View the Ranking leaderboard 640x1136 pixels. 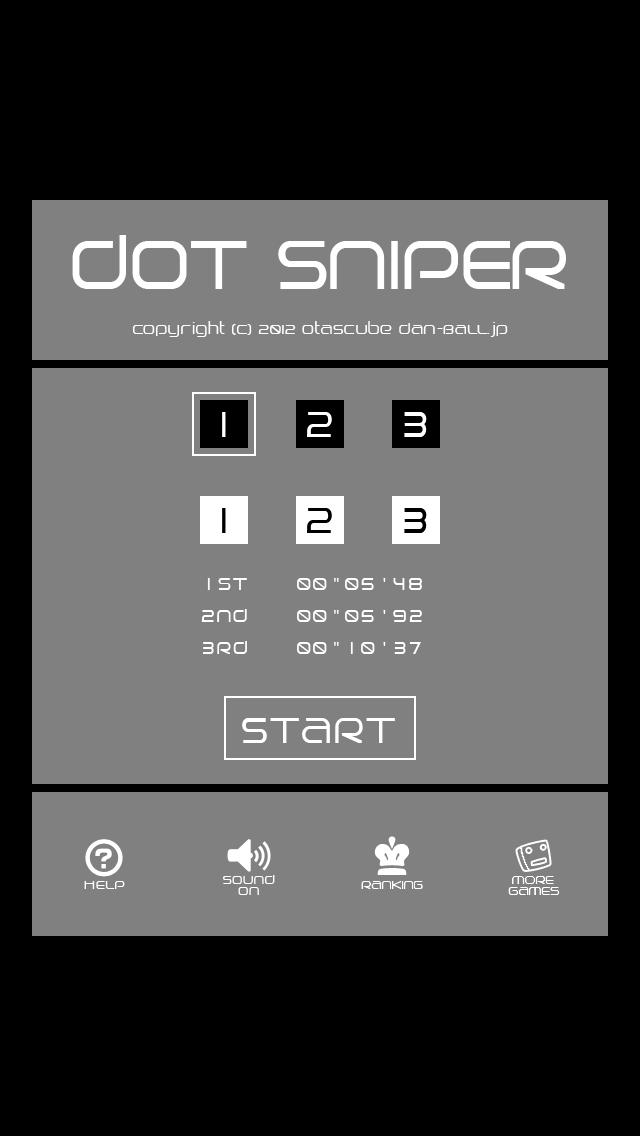(392, 864)
